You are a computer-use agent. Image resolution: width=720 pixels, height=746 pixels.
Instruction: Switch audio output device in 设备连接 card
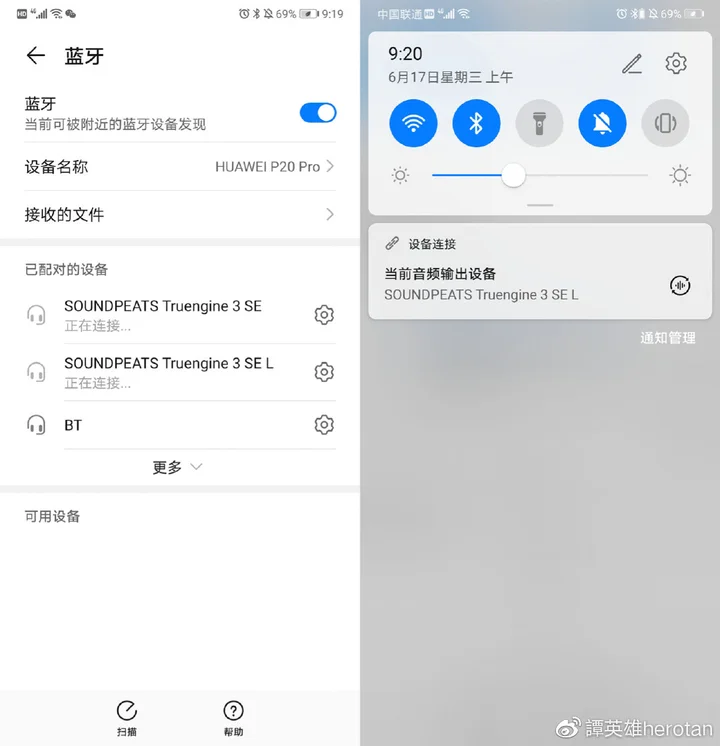pyautogui.click(x=680, y=285)
